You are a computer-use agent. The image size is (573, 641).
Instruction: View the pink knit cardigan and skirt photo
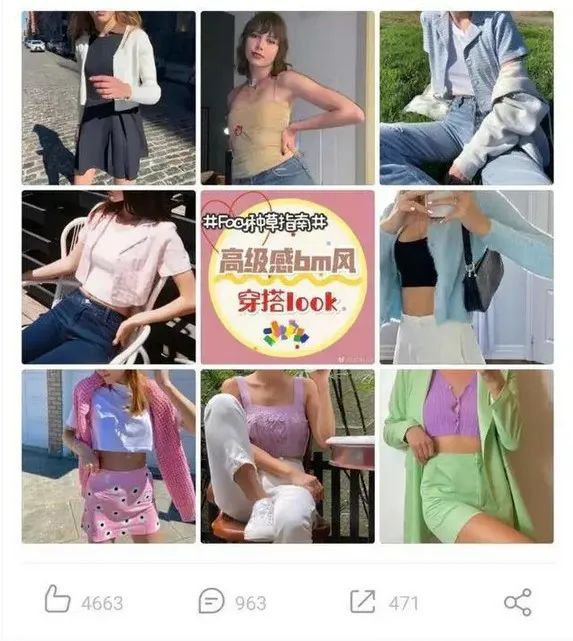point(108,456)
